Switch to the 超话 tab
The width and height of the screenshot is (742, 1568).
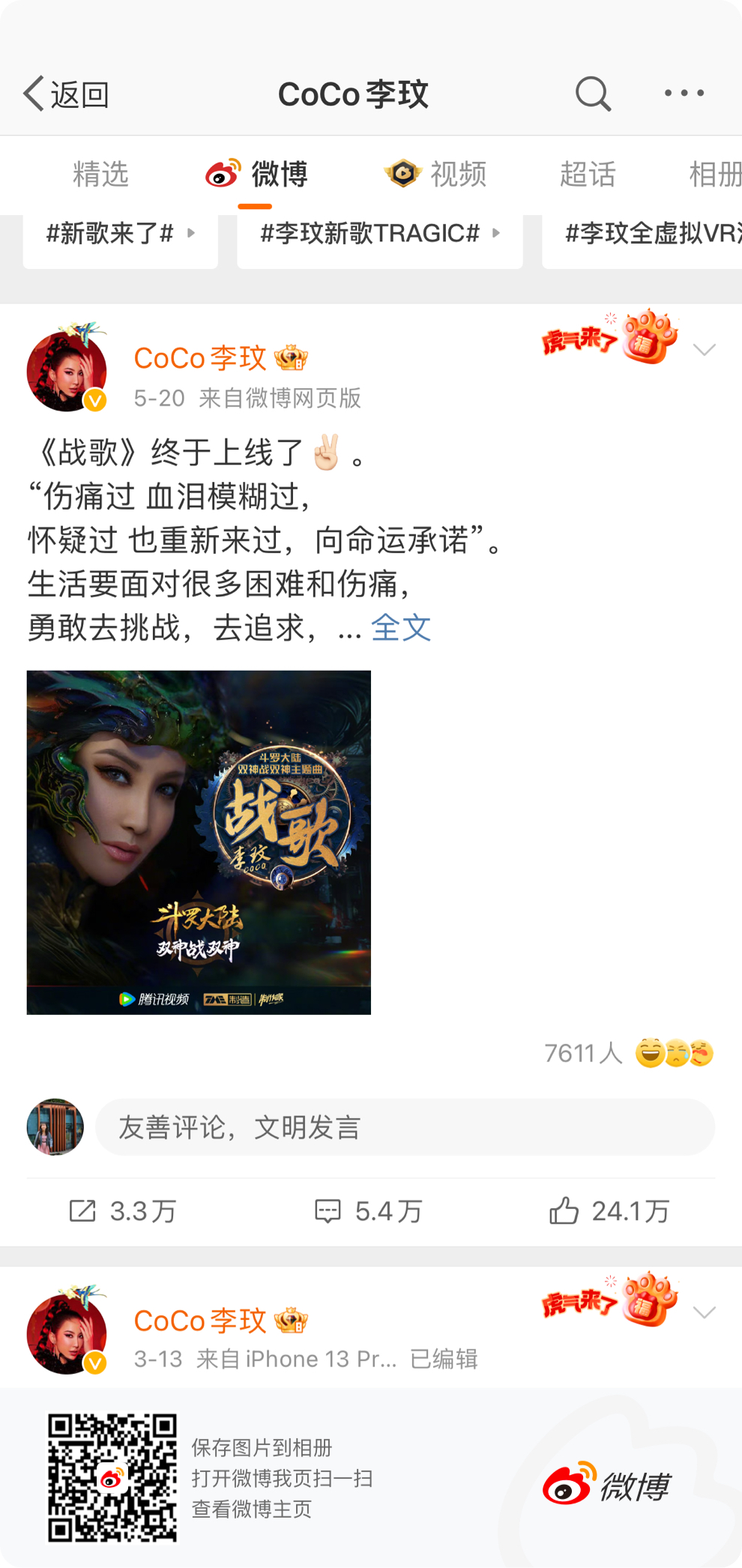tap(588, 175)
